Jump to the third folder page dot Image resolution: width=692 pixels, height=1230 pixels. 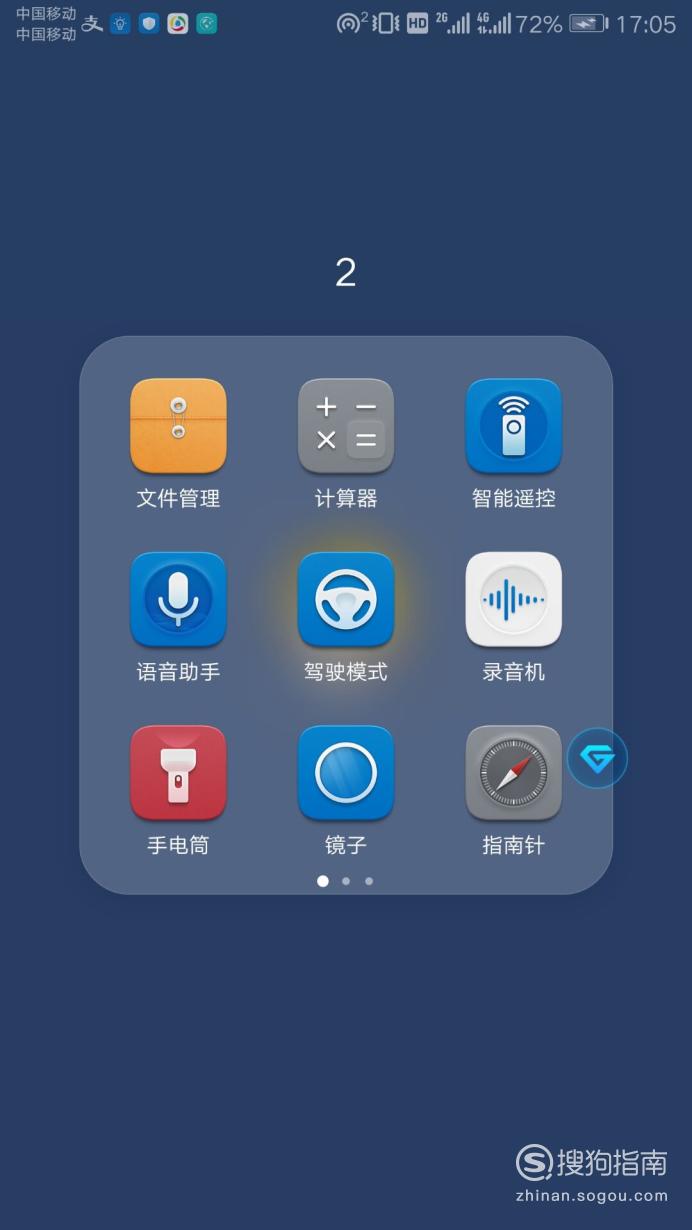(x=369, y=881)
